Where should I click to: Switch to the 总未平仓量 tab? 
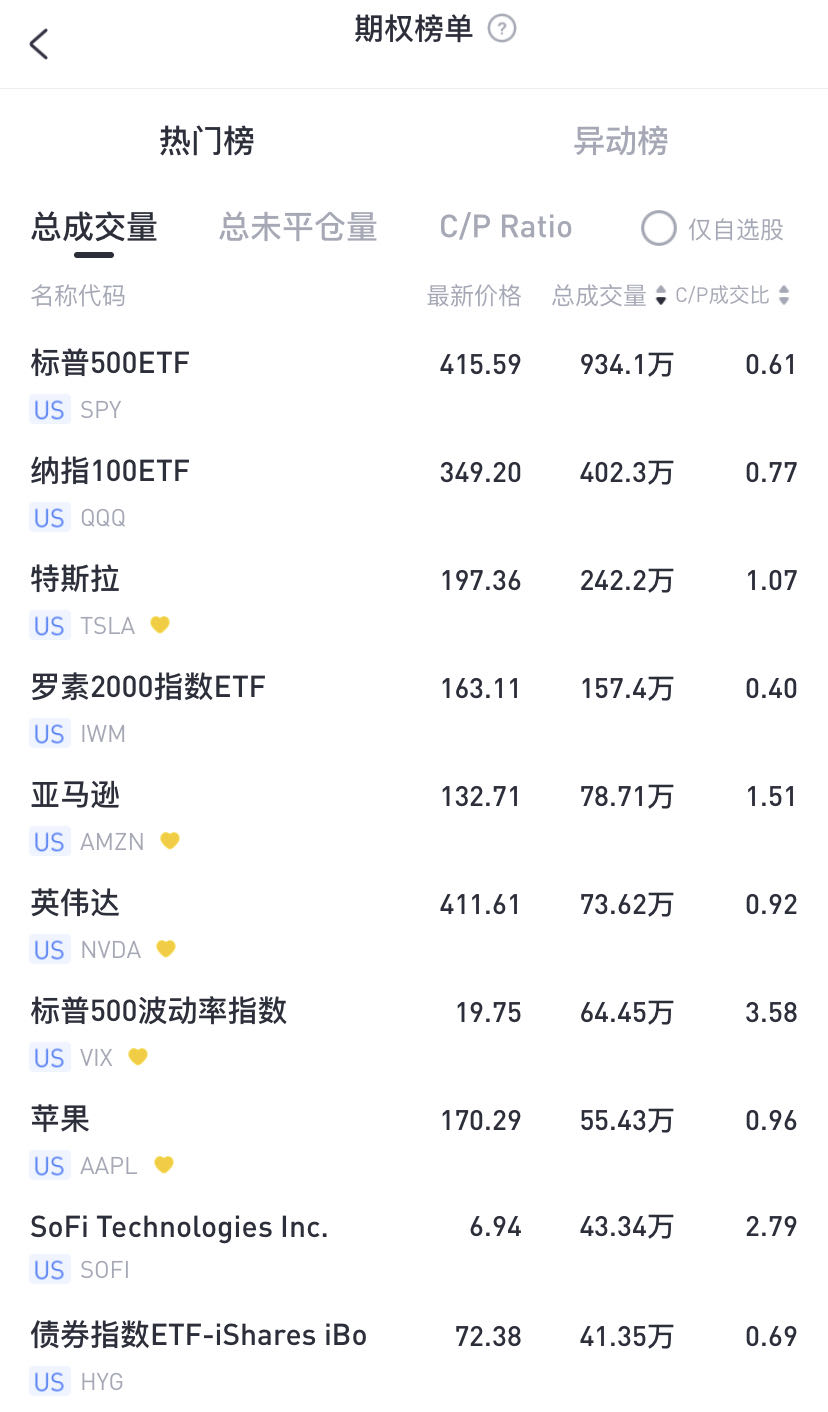[298, 228]
